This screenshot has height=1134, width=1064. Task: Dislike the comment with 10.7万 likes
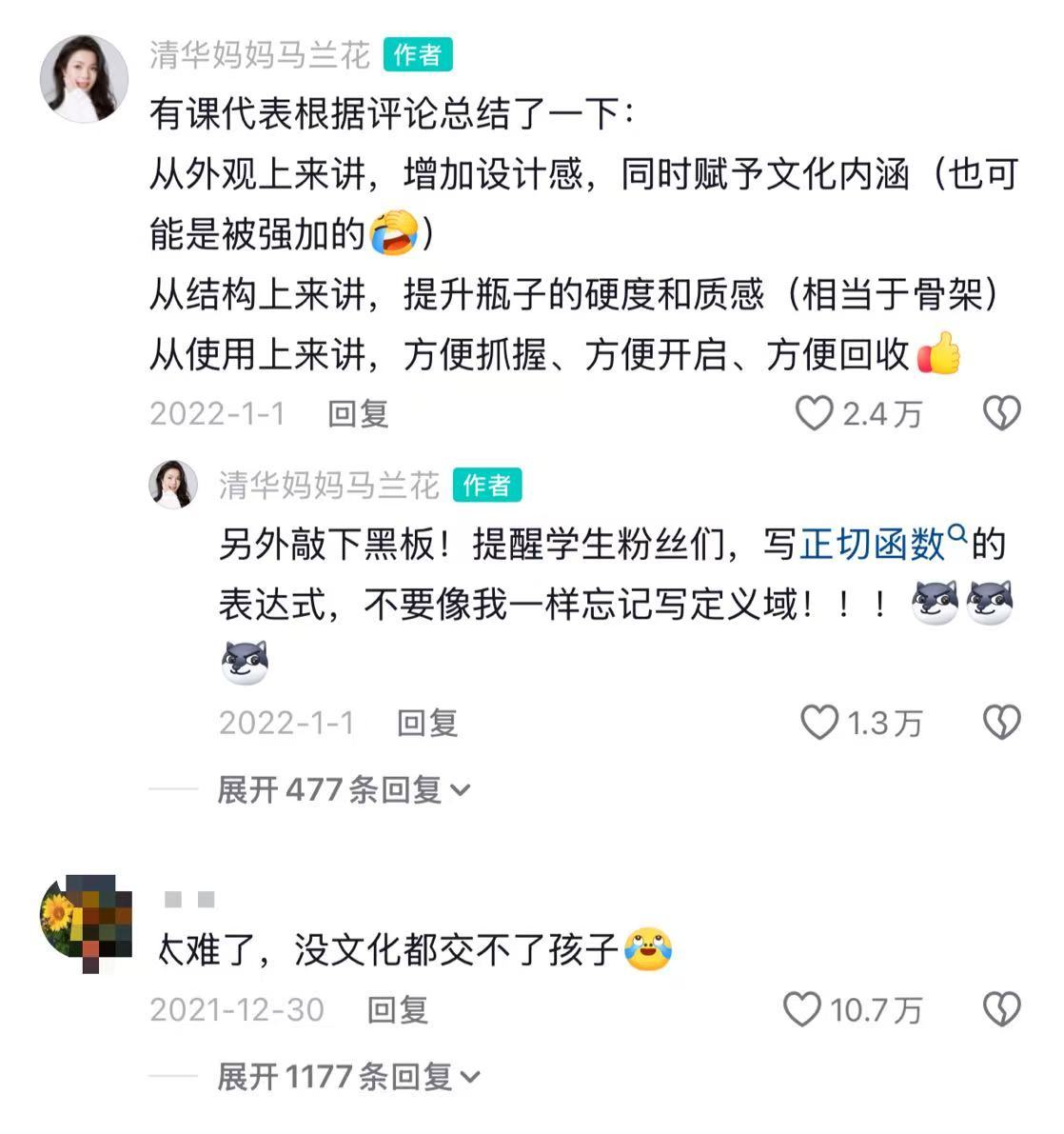tap(1001, 1009)
